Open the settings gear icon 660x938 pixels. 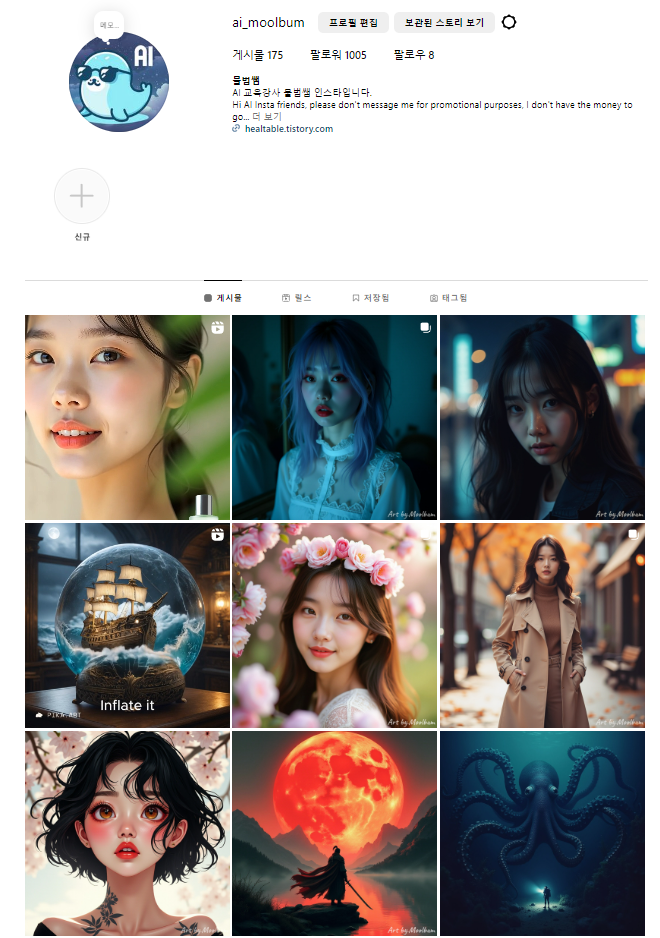click(x=509, y=23)
